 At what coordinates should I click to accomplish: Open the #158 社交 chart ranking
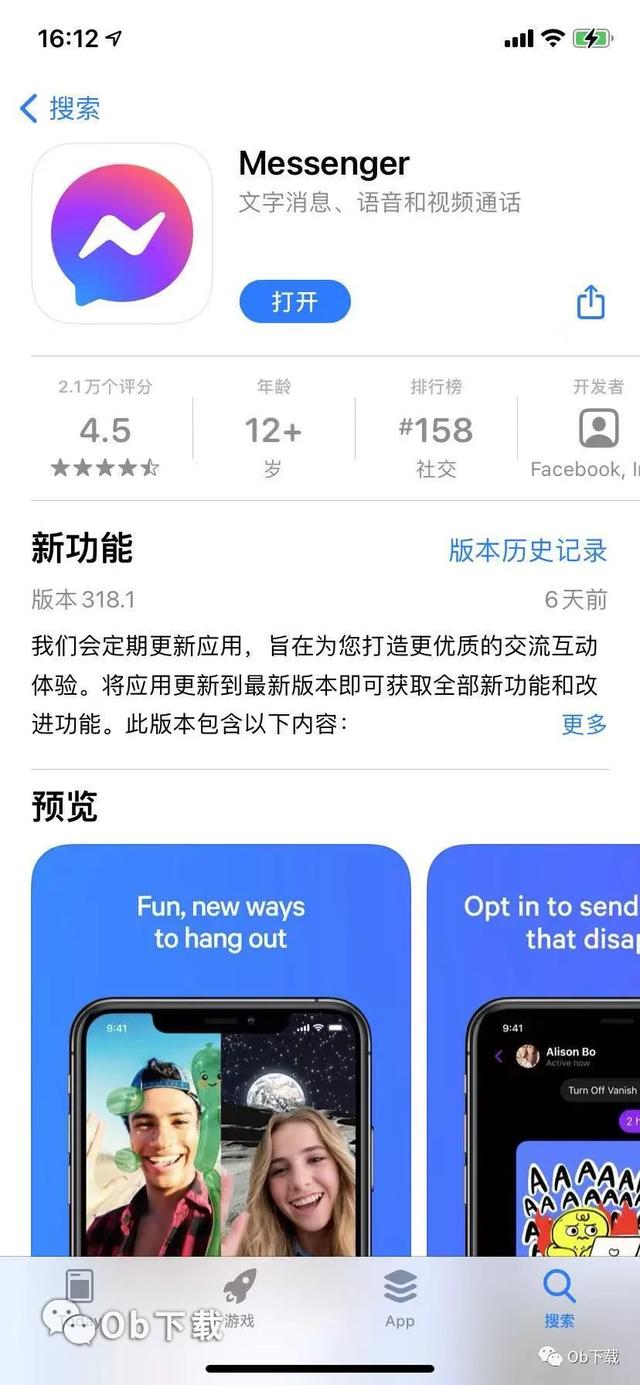pos(435,430)
